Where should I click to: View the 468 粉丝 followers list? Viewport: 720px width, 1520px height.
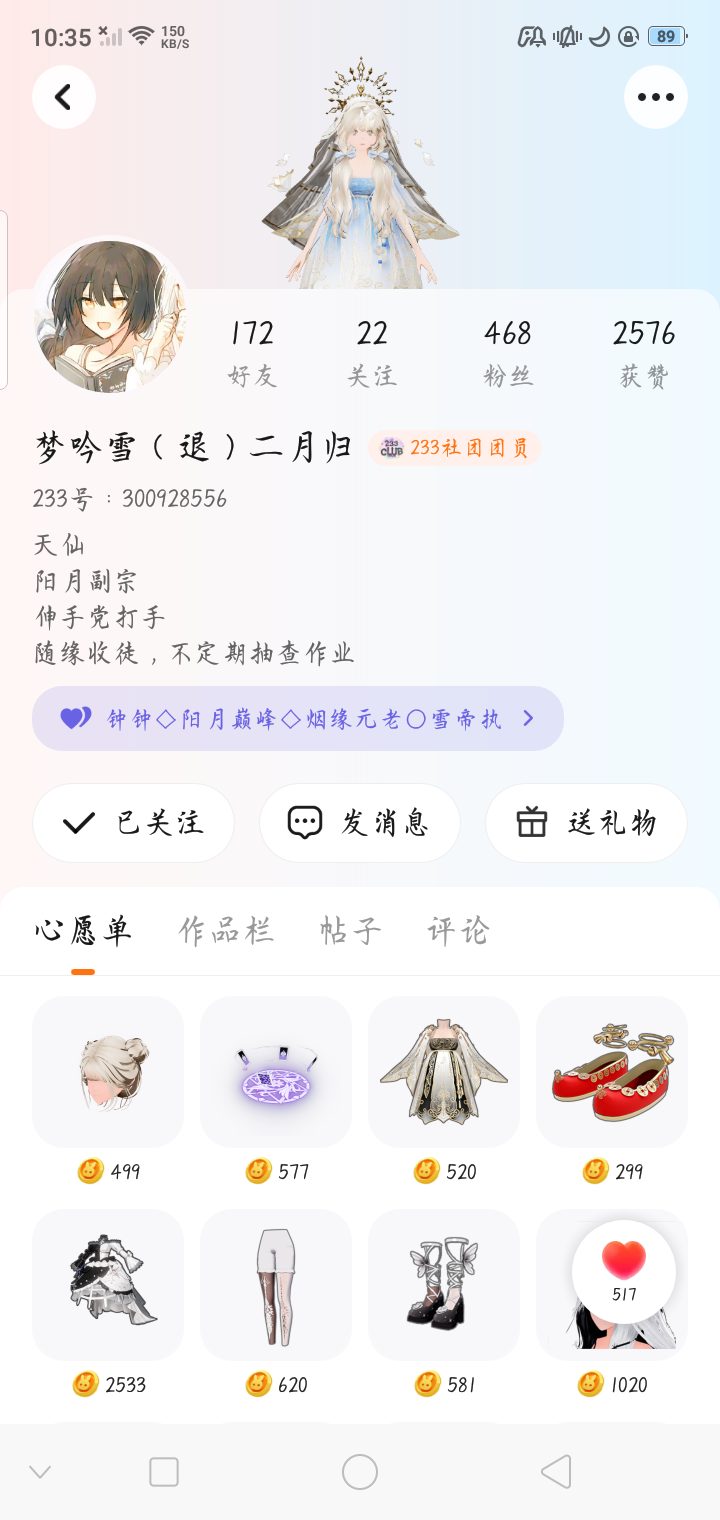click(x=508, y=352)
